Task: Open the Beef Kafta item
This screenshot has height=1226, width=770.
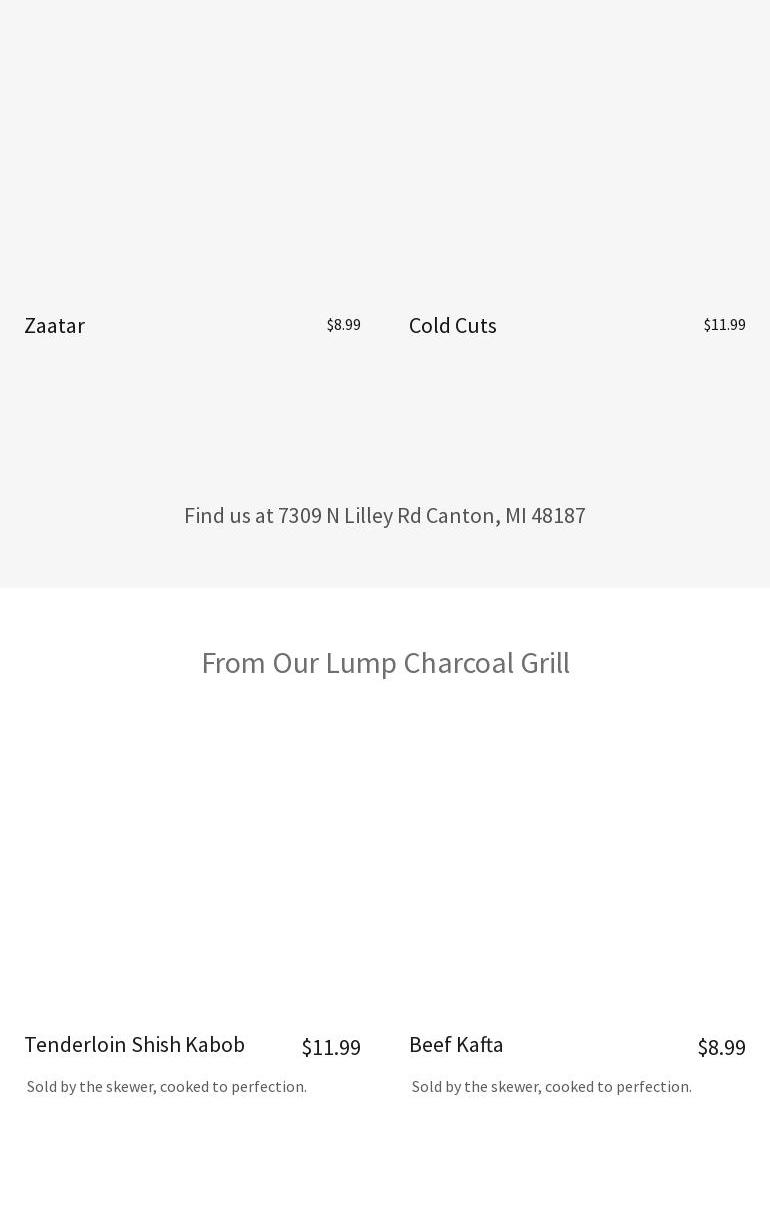Action: point(456,1045)
